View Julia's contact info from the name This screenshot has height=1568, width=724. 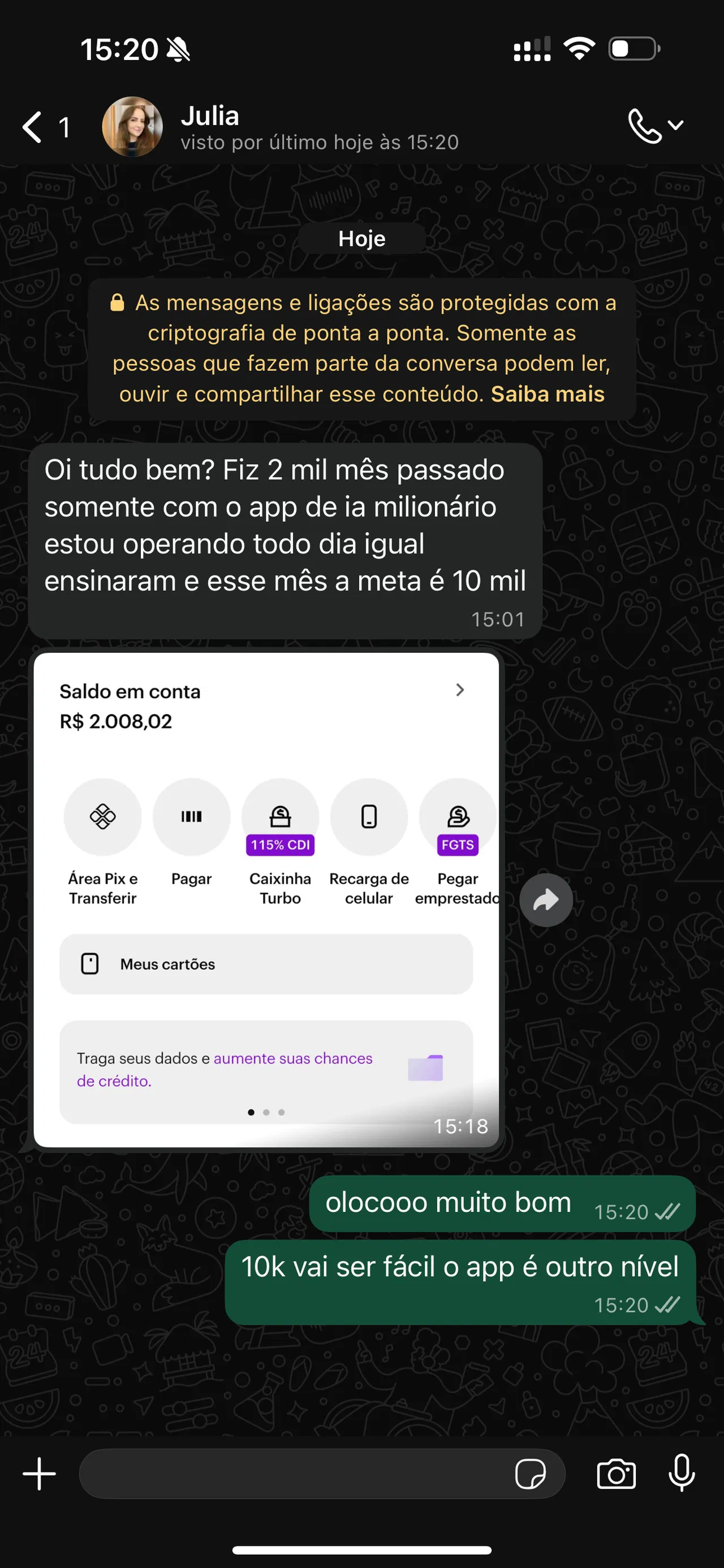pyautogui.click(x=210, y=116)
